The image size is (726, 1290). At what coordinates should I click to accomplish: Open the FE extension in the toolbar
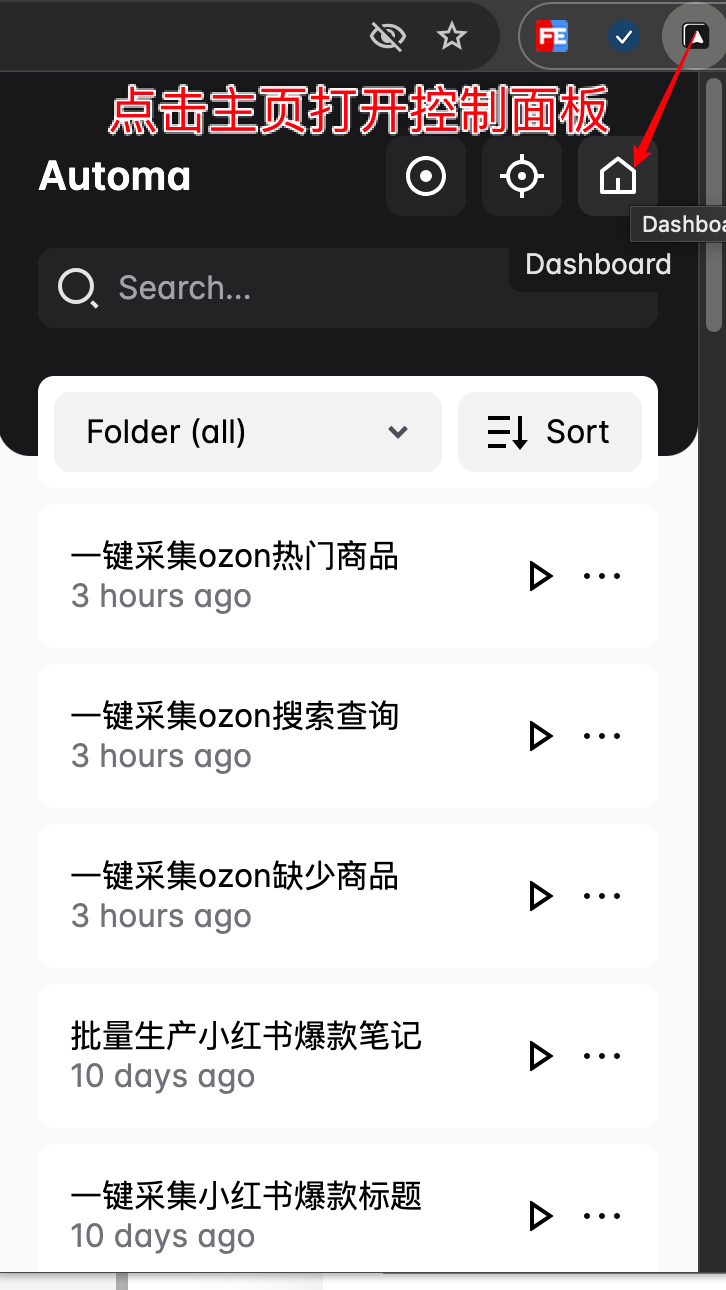point(552,38)
